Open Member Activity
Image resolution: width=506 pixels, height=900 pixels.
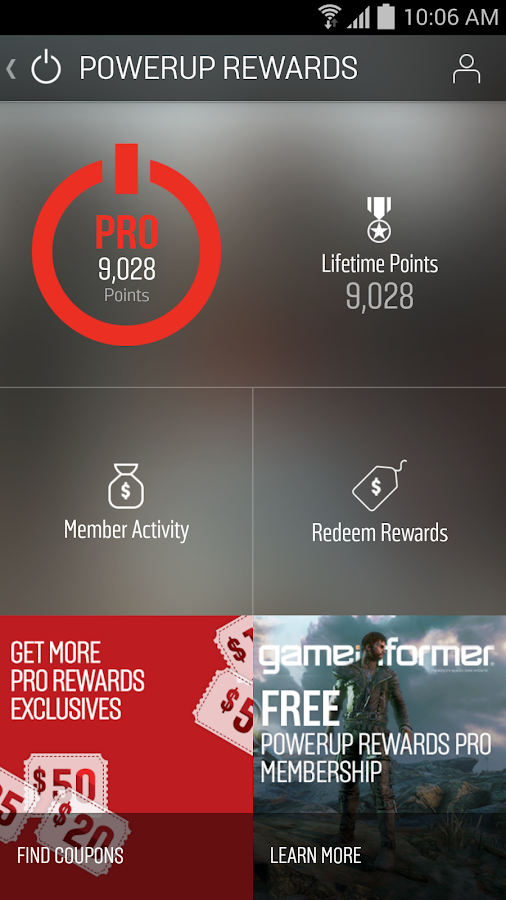click(126, 502)
